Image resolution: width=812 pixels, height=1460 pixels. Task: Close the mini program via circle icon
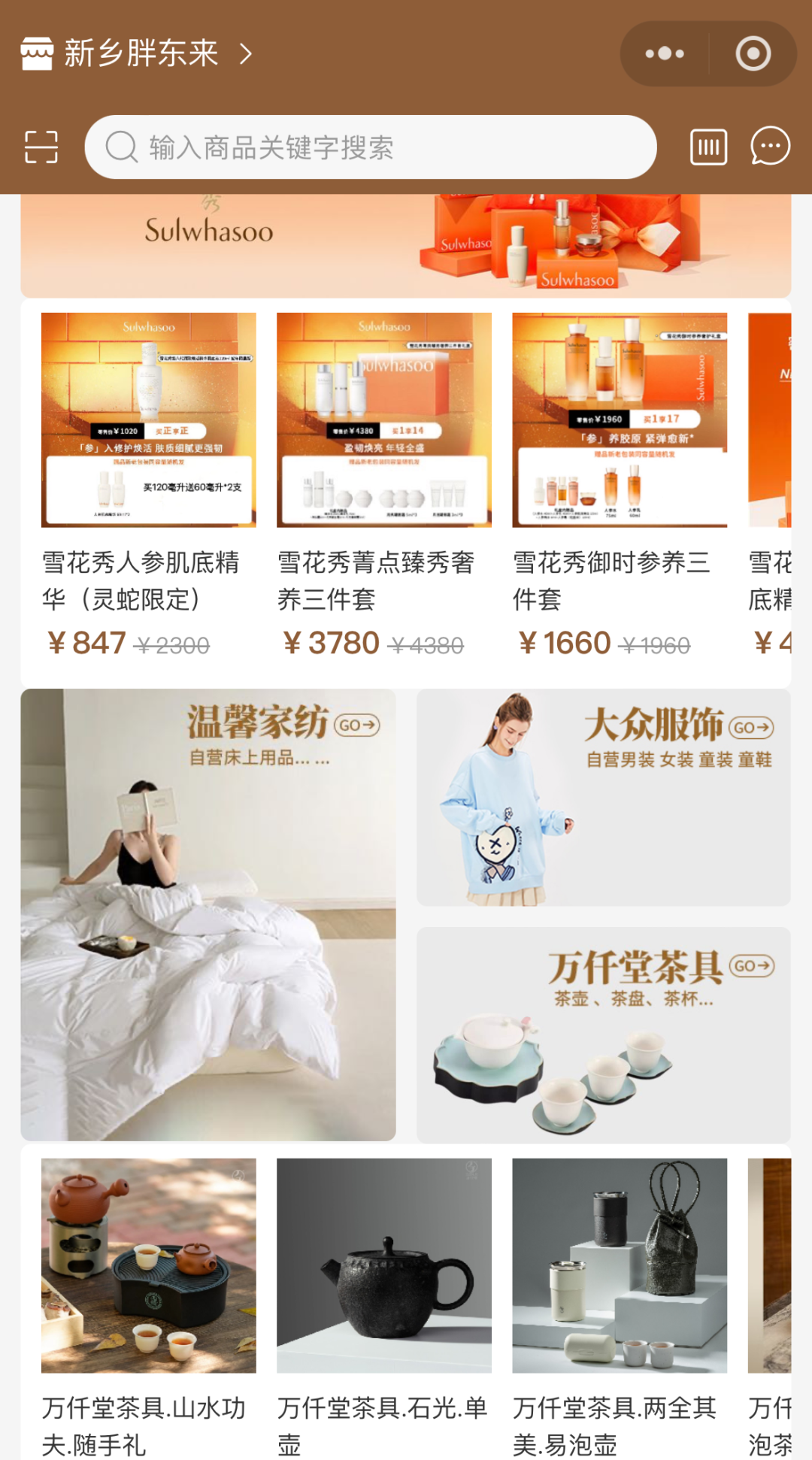(x=753, y=54)
